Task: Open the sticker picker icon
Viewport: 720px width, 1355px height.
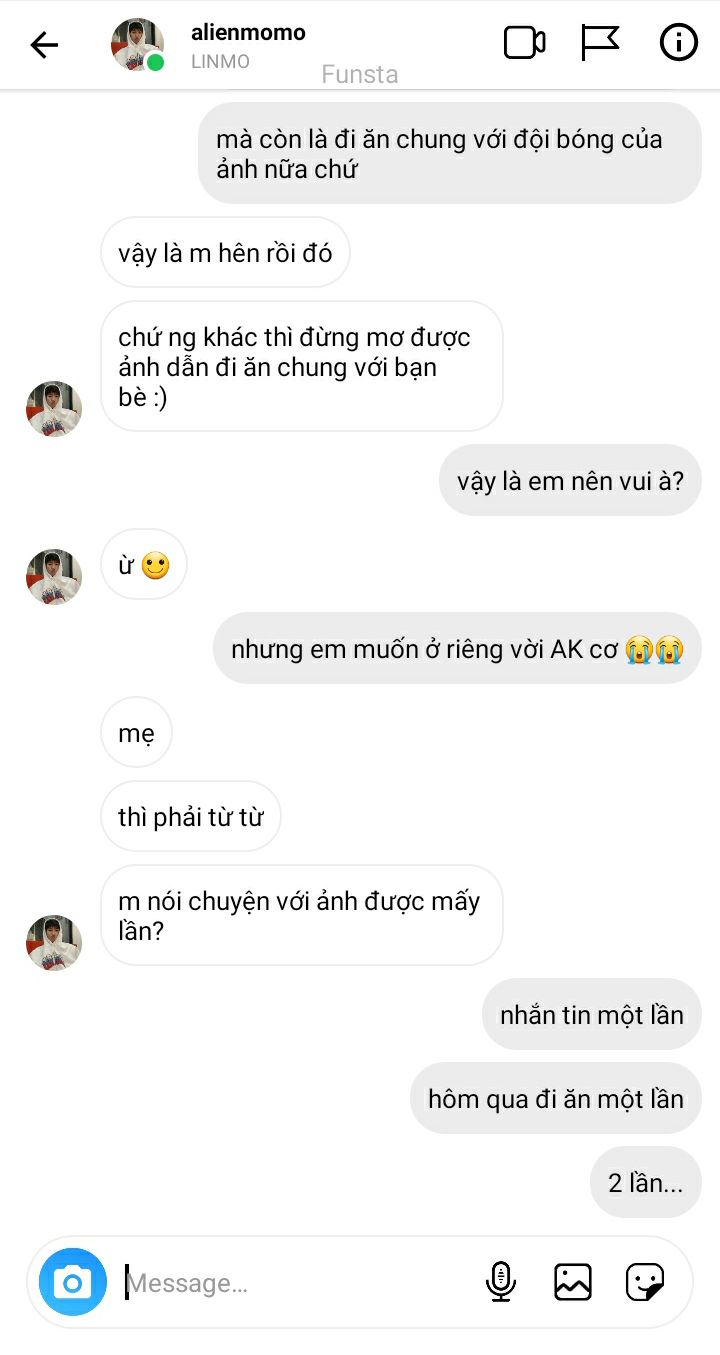Action: 645,1282
